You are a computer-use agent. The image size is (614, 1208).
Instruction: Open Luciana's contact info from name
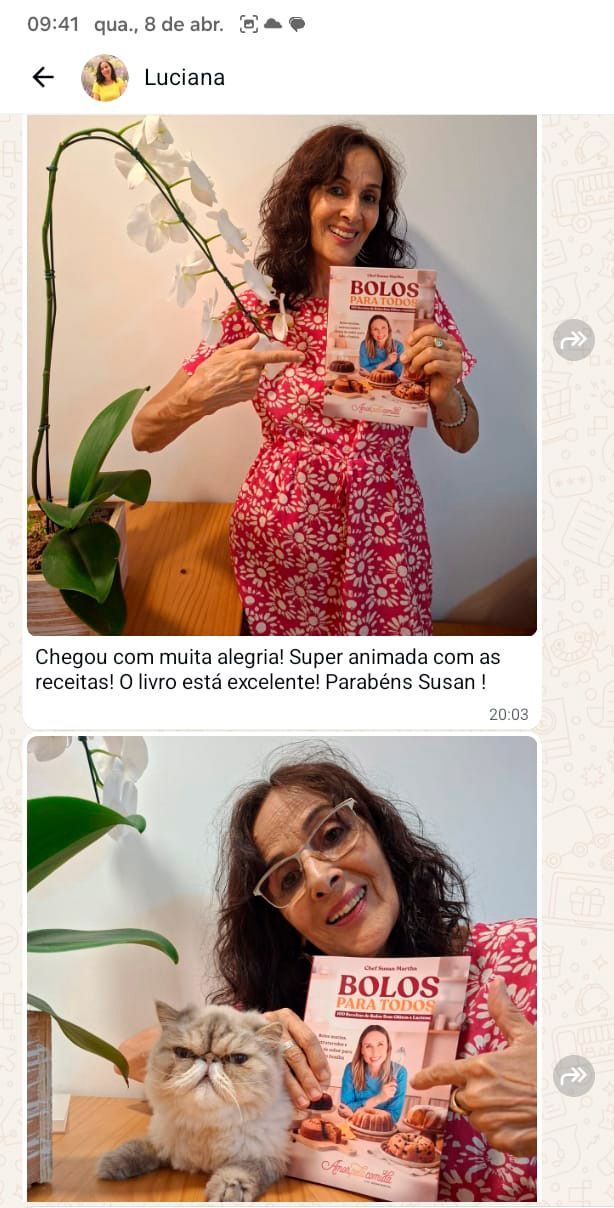pyautogui.click(x=184, y=77)
